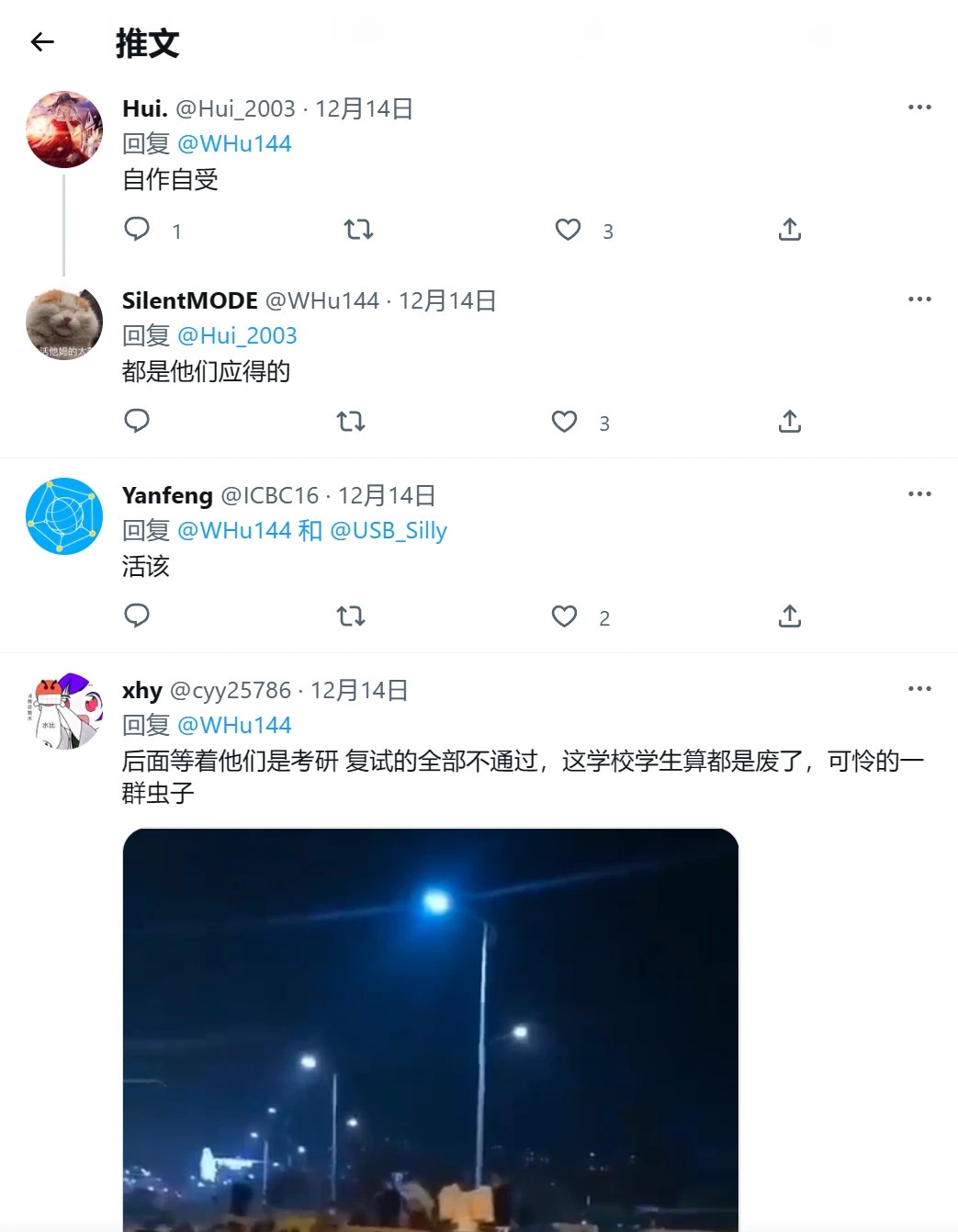Go back using the arrow icon
958x1232 pixels.
tap(42, 42)
